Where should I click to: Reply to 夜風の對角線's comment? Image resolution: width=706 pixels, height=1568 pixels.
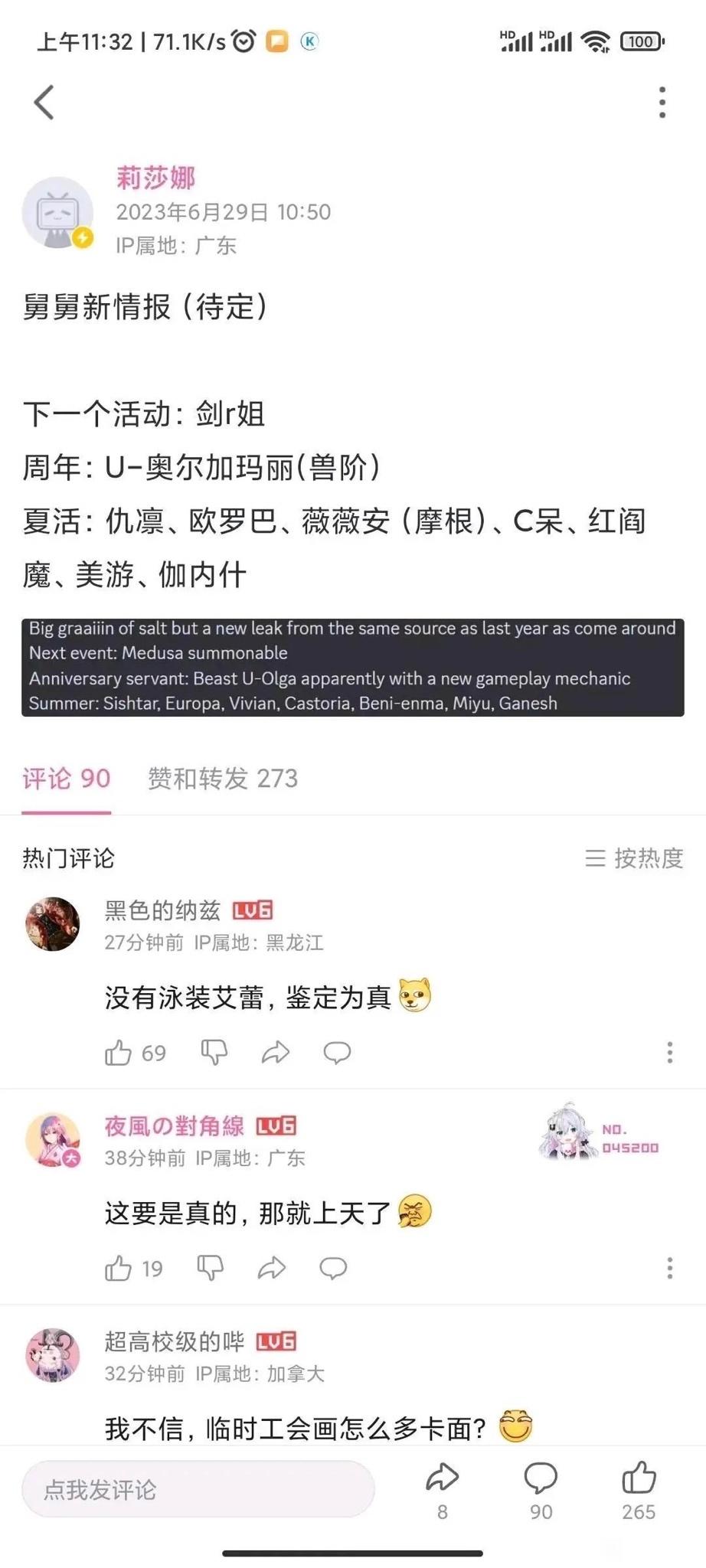coord(333,1269)
